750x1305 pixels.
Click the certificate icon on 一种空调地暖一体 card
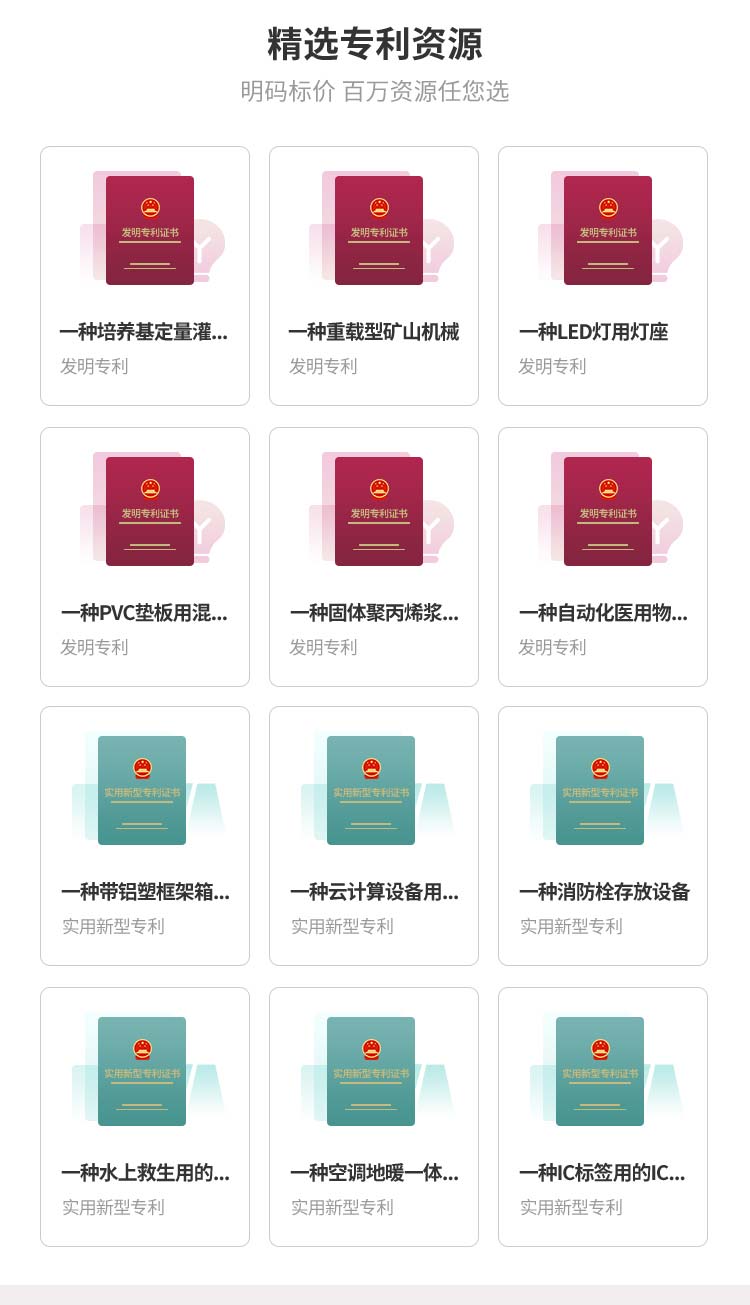tap(374, 1068)
